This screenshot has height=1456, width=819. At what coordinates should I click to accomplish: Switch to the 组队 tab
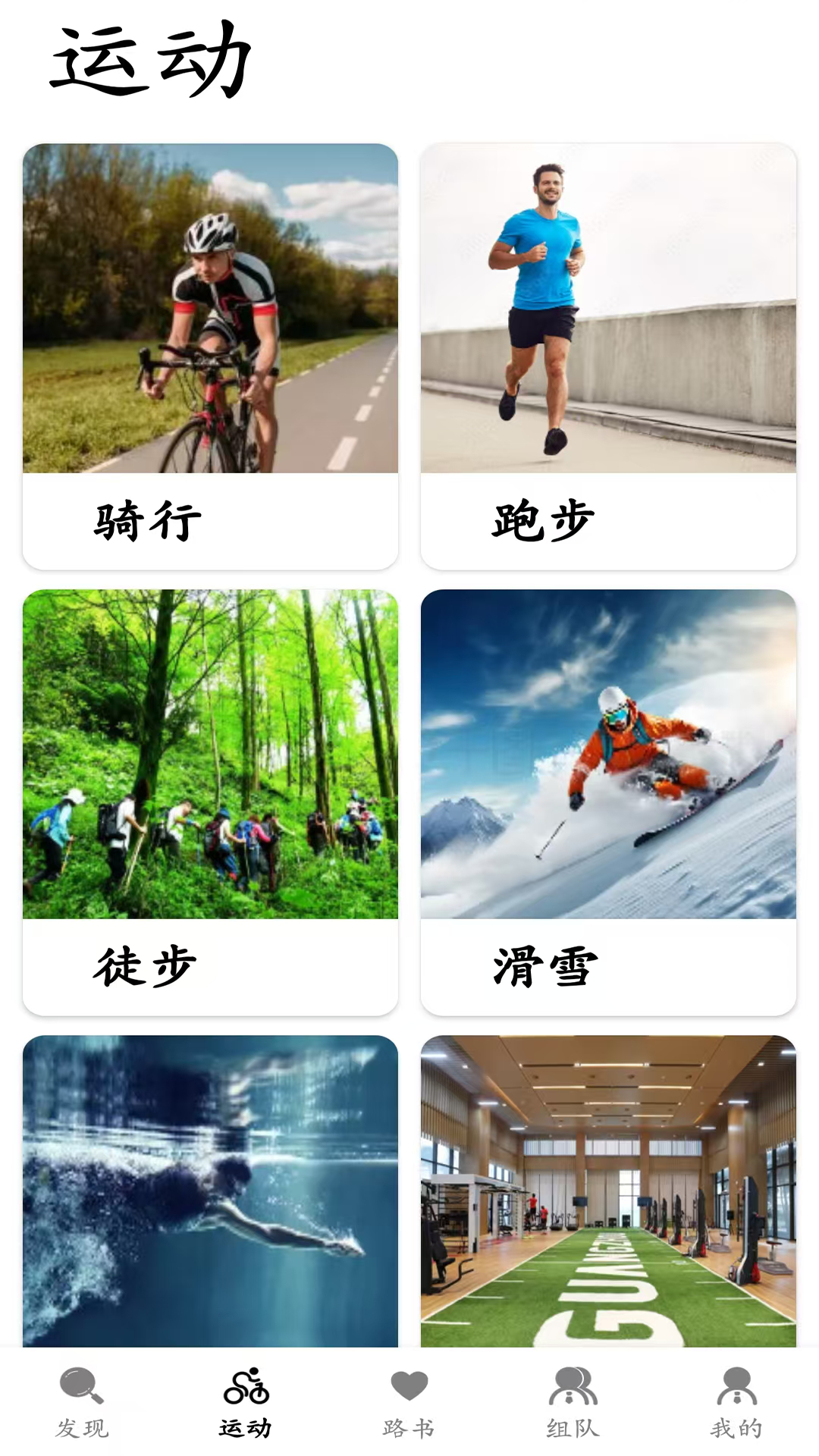[573, 1425]
